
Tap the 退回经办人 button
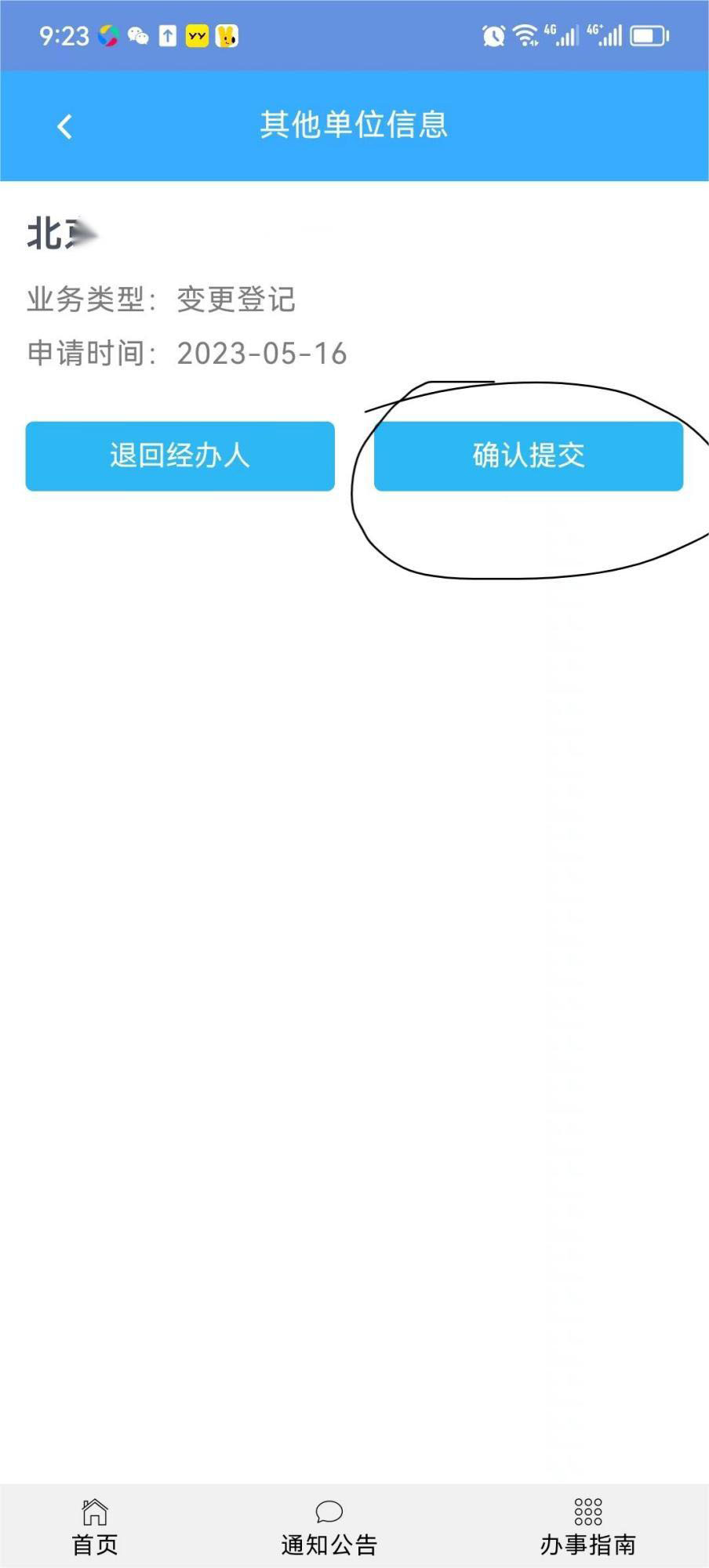(180, 456)
